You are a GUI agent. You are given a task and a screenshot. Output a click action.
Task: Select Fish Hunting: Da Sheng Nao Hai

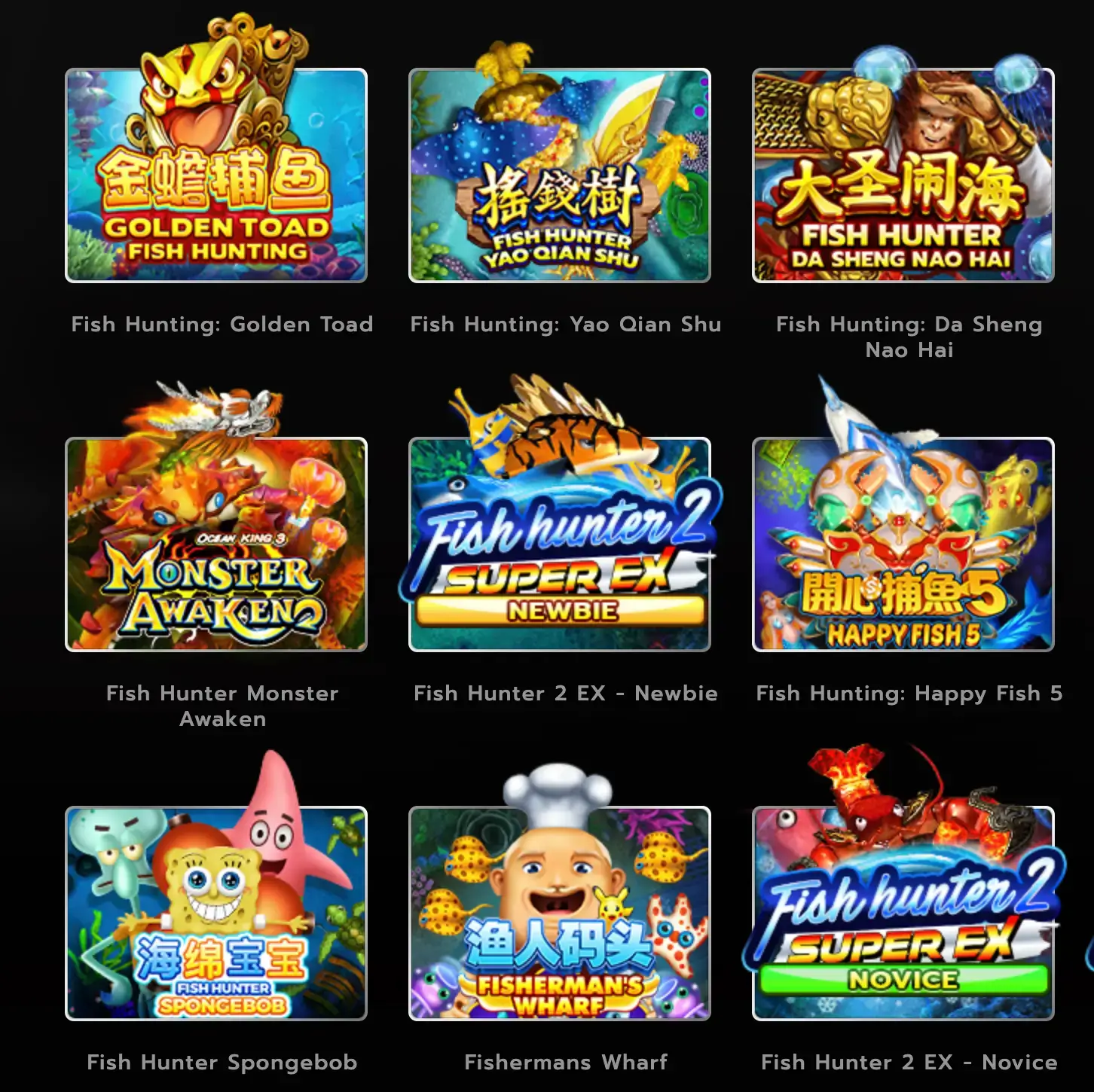(x=903, y=175)
